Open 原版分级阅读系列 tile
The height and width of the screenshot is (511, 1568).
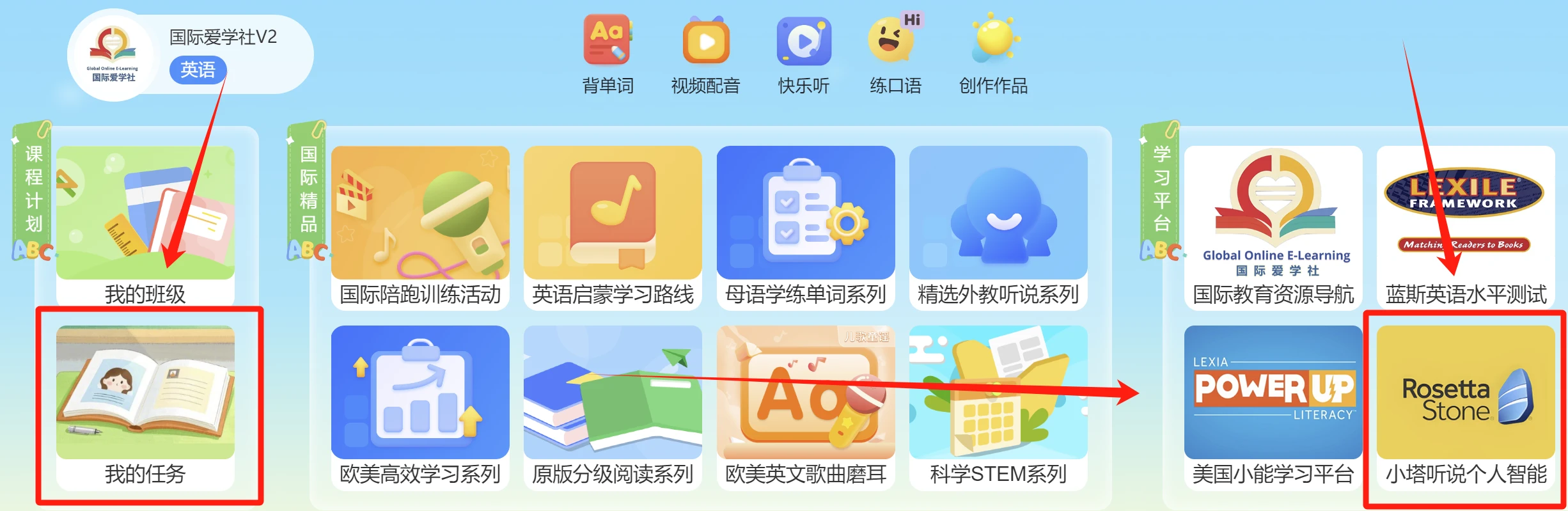[613, 404]
